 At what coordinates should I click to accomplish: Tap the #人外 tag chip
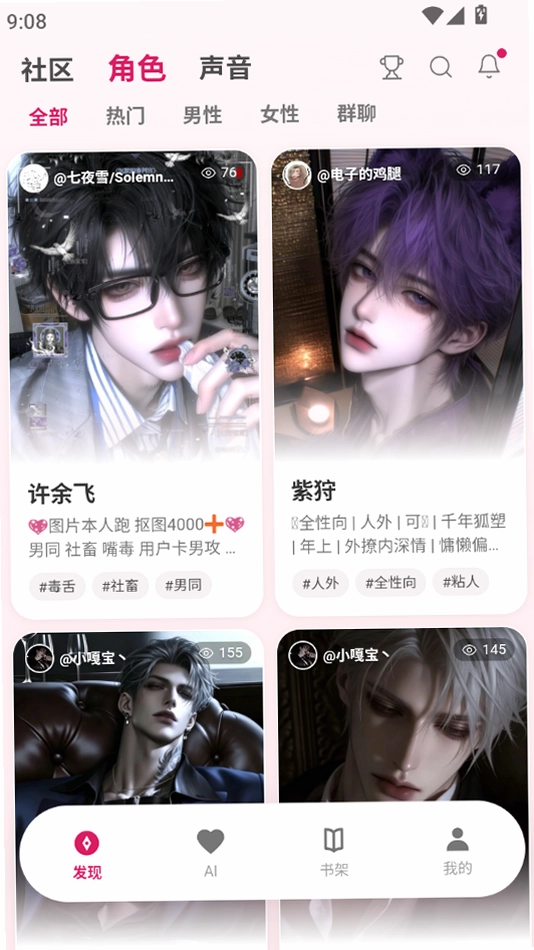(320, 583)
